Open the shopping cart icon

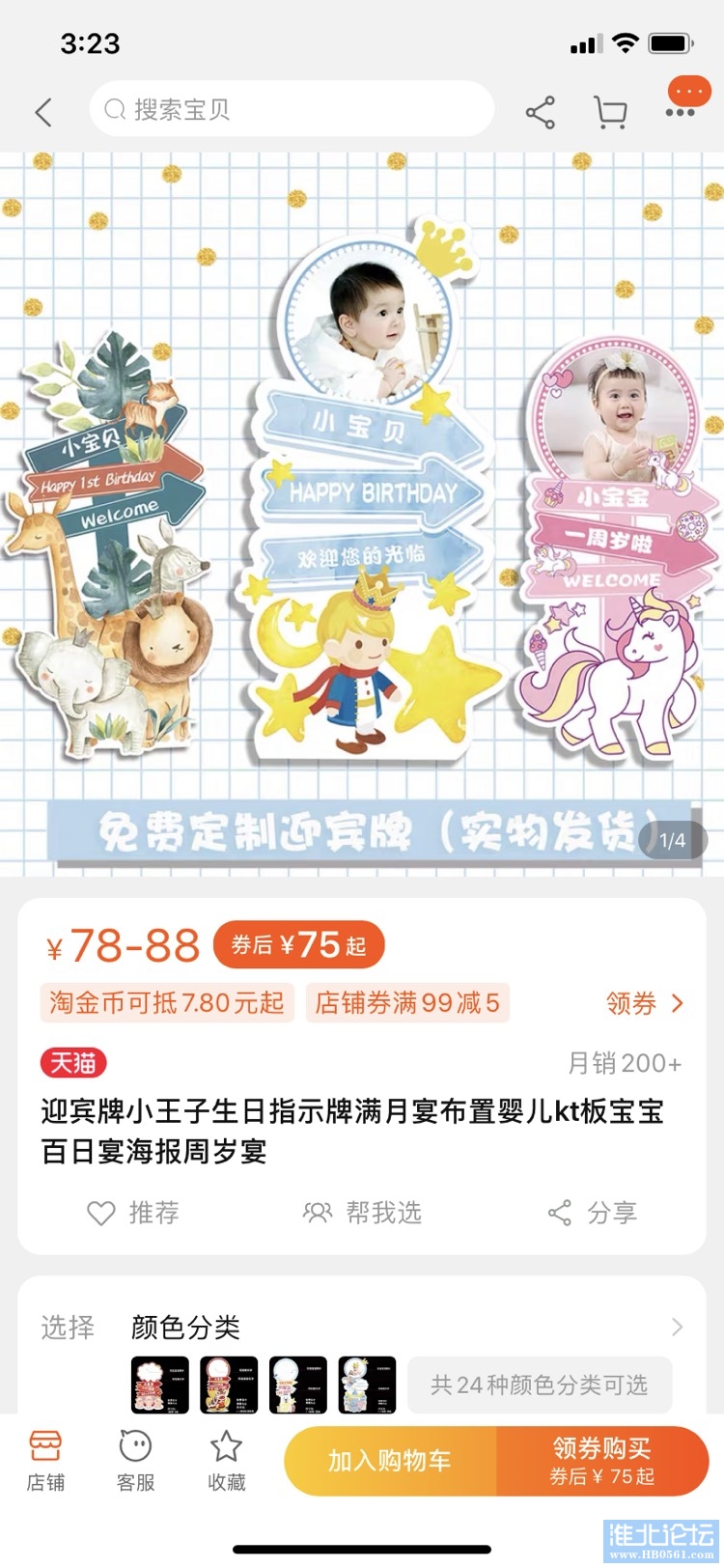pos(609,112)
